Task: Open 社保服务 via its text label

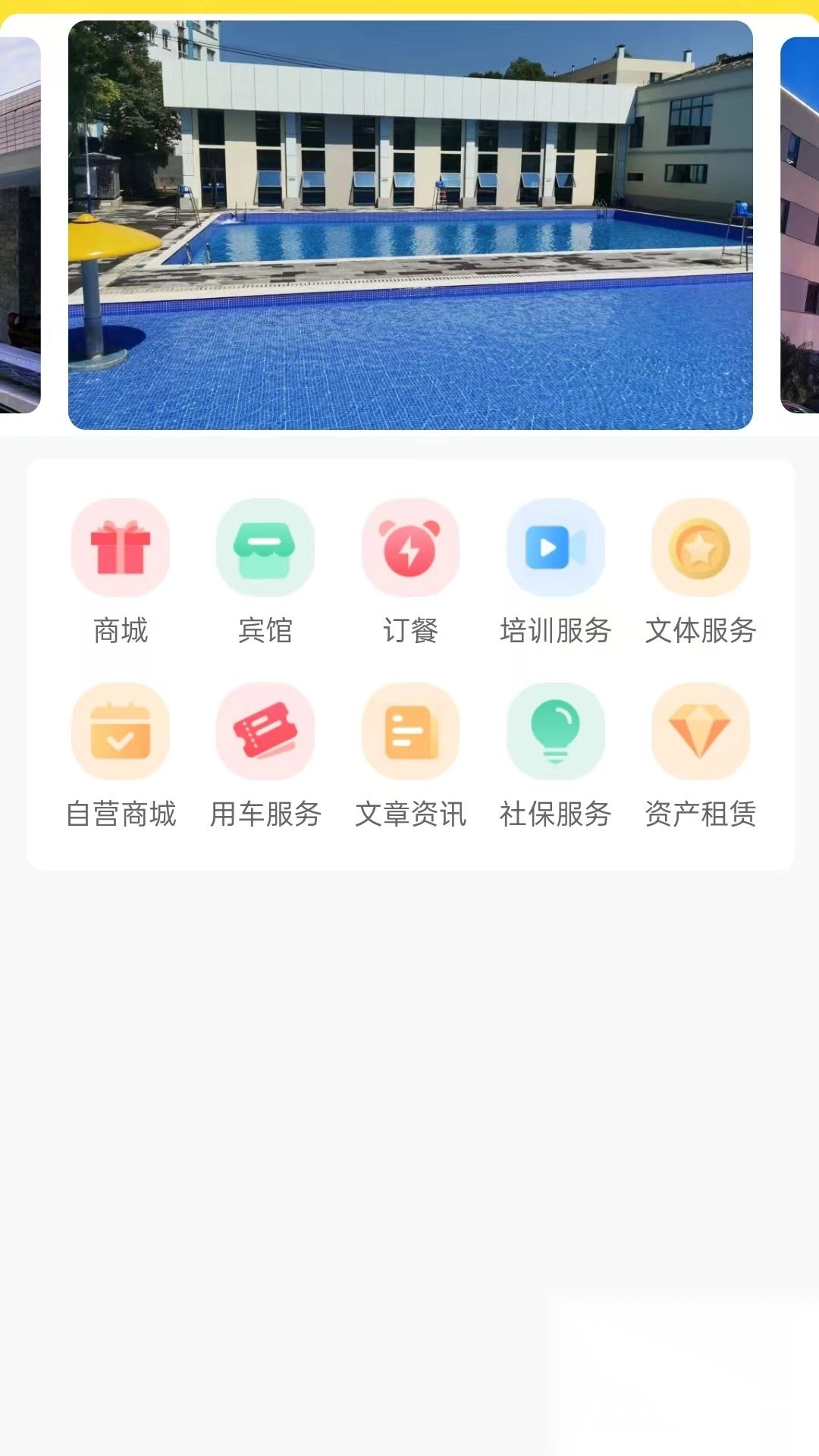Action: pyautogui.click(x=555, y=814)
